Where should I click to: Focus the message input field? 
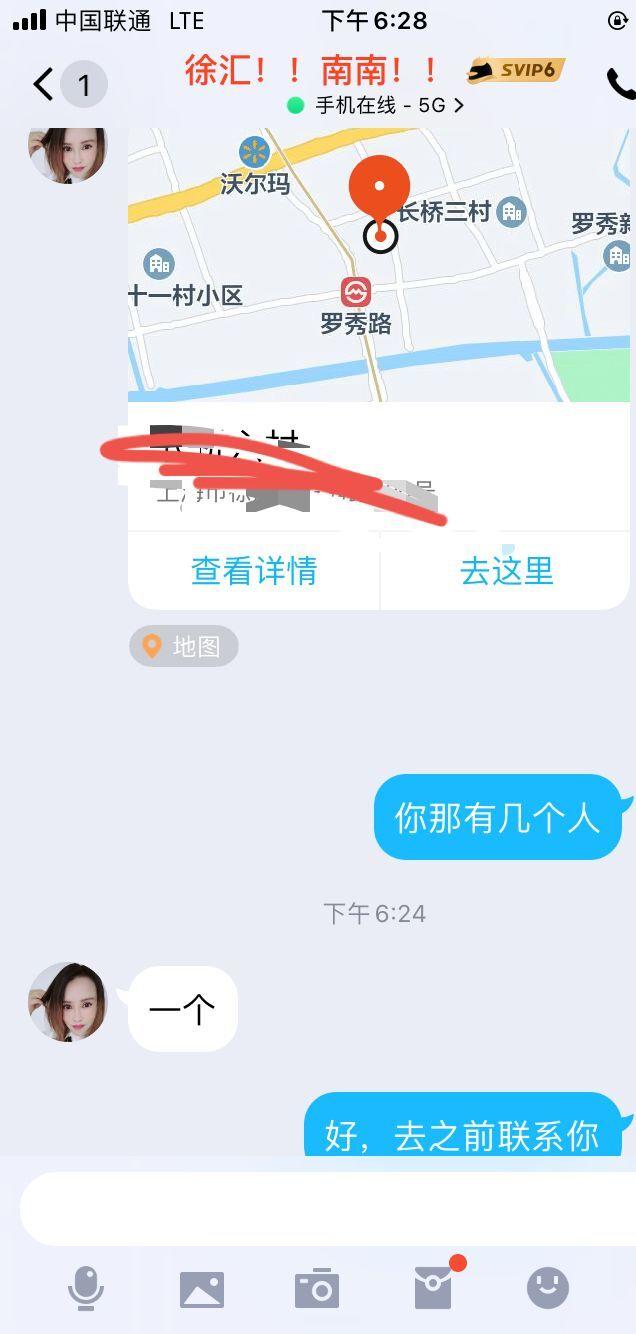click(x=320, y=1208)
